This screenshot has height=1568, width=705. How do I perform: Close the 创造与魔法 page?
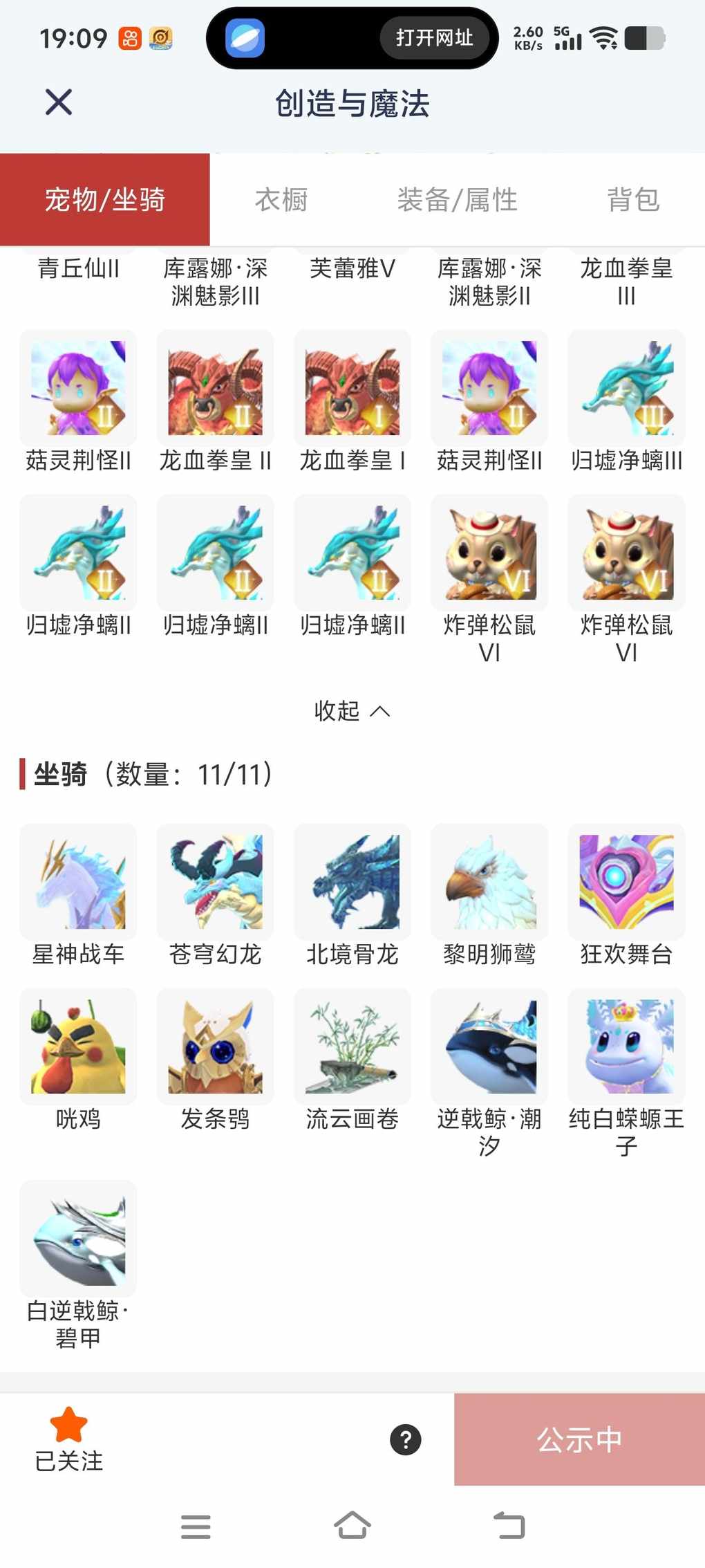pos(59,102)
